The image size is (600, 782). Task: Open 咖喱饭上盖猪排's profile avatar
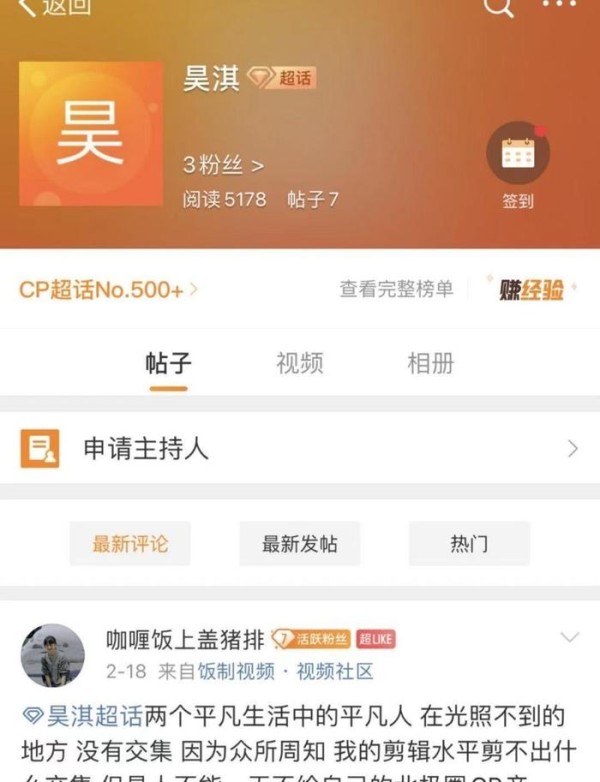tap(53, 655)
